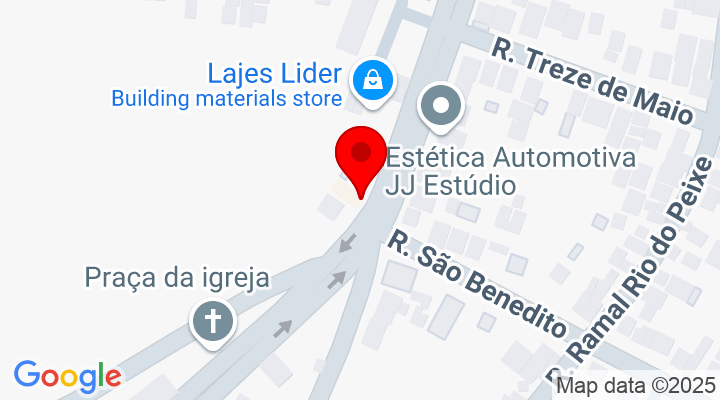Select the Estética Automotiva JJ Estúdio pin

[x=441, y=104]
